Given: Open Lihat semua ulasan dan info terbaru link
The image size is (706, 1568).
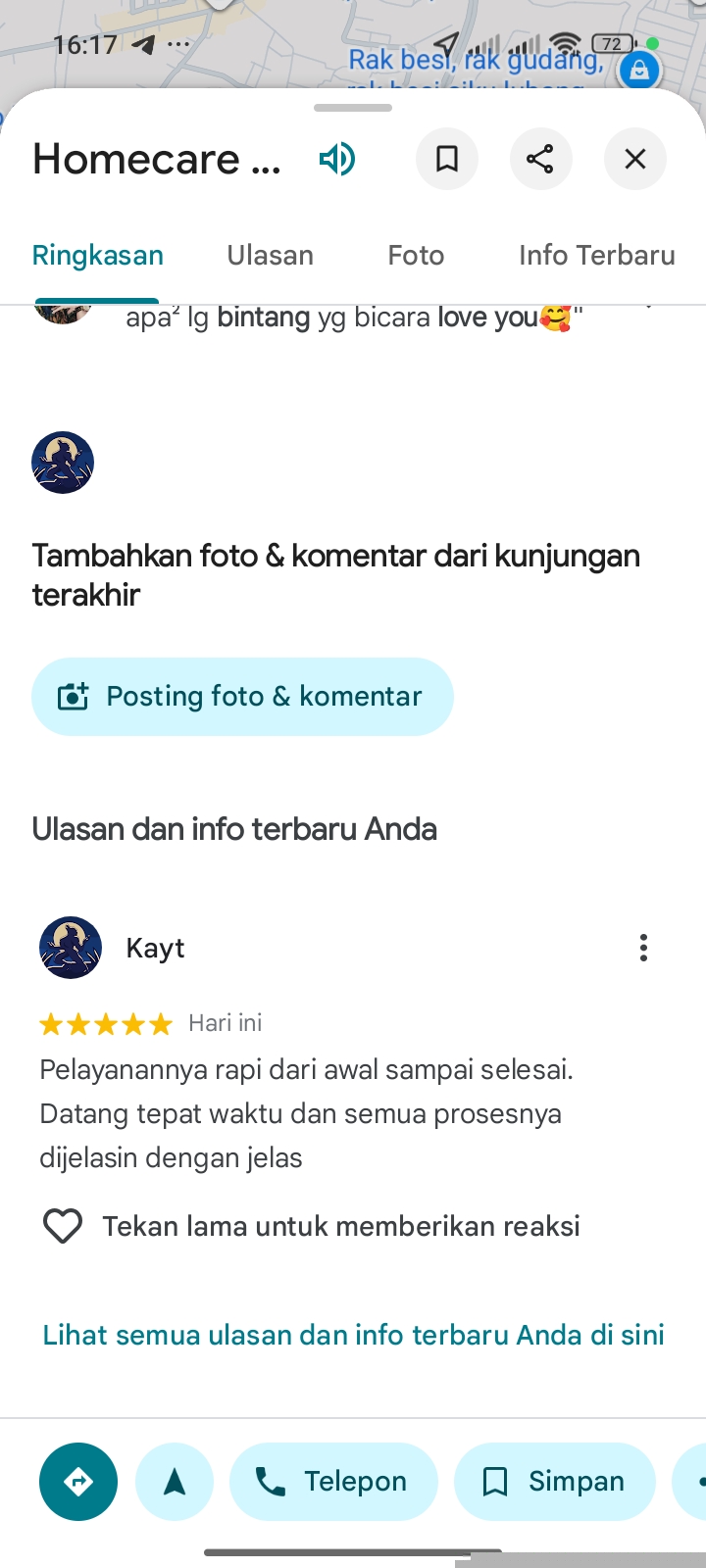Looking at the screenshot, I should click(353, 1335).
